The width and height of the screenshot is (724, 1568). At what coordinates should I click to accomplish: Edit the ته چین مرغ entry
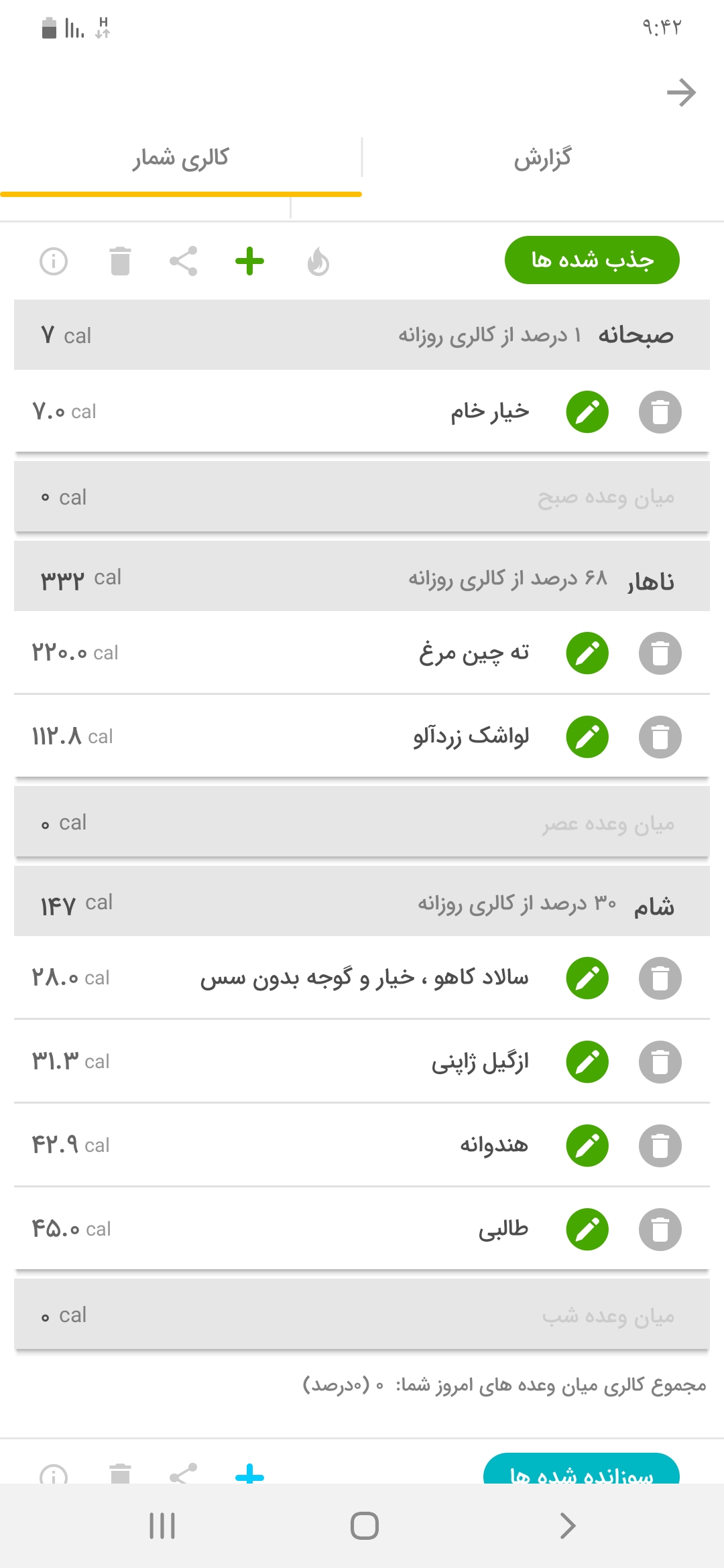tap(587, 653)
